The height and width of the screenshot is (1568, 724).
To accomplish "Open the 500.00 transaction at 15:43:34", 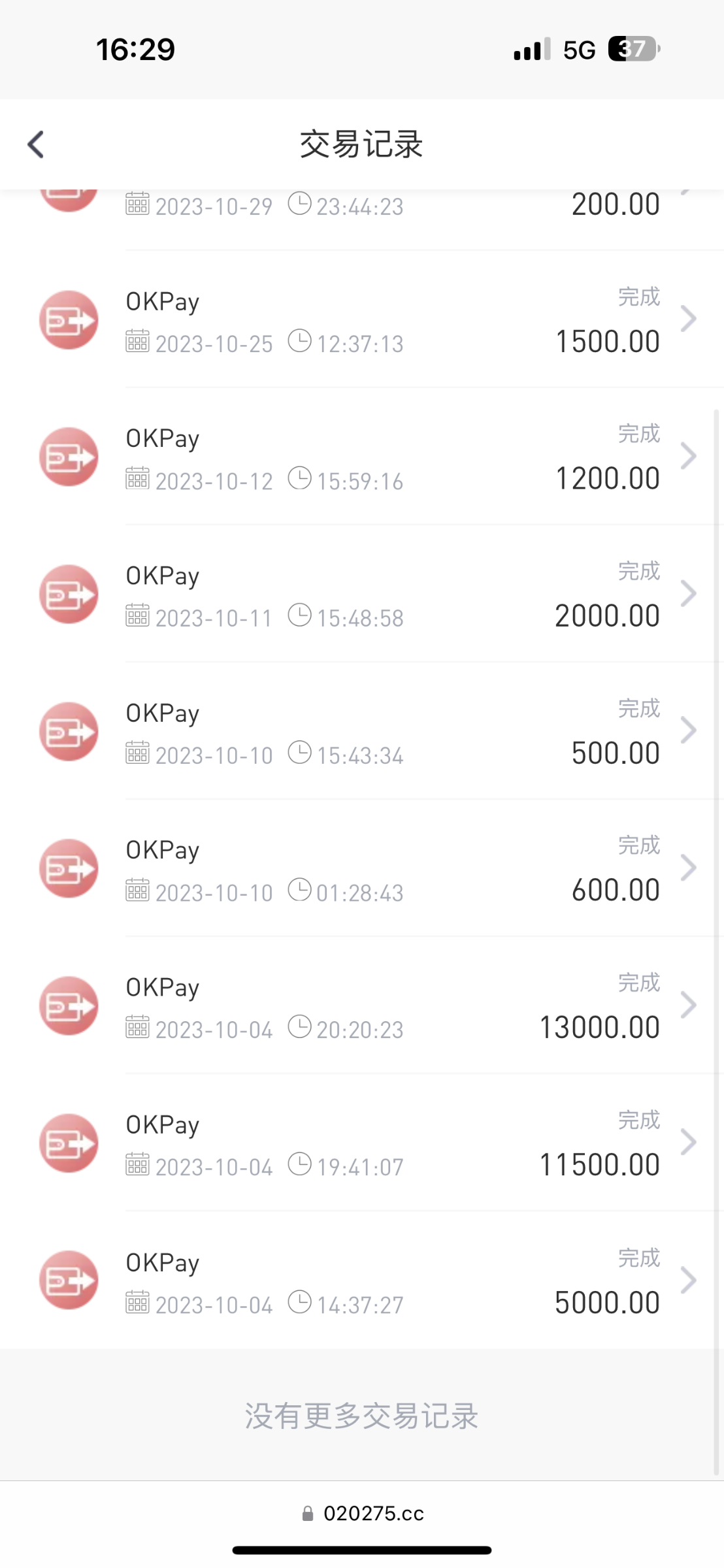I will coord(362,731).
